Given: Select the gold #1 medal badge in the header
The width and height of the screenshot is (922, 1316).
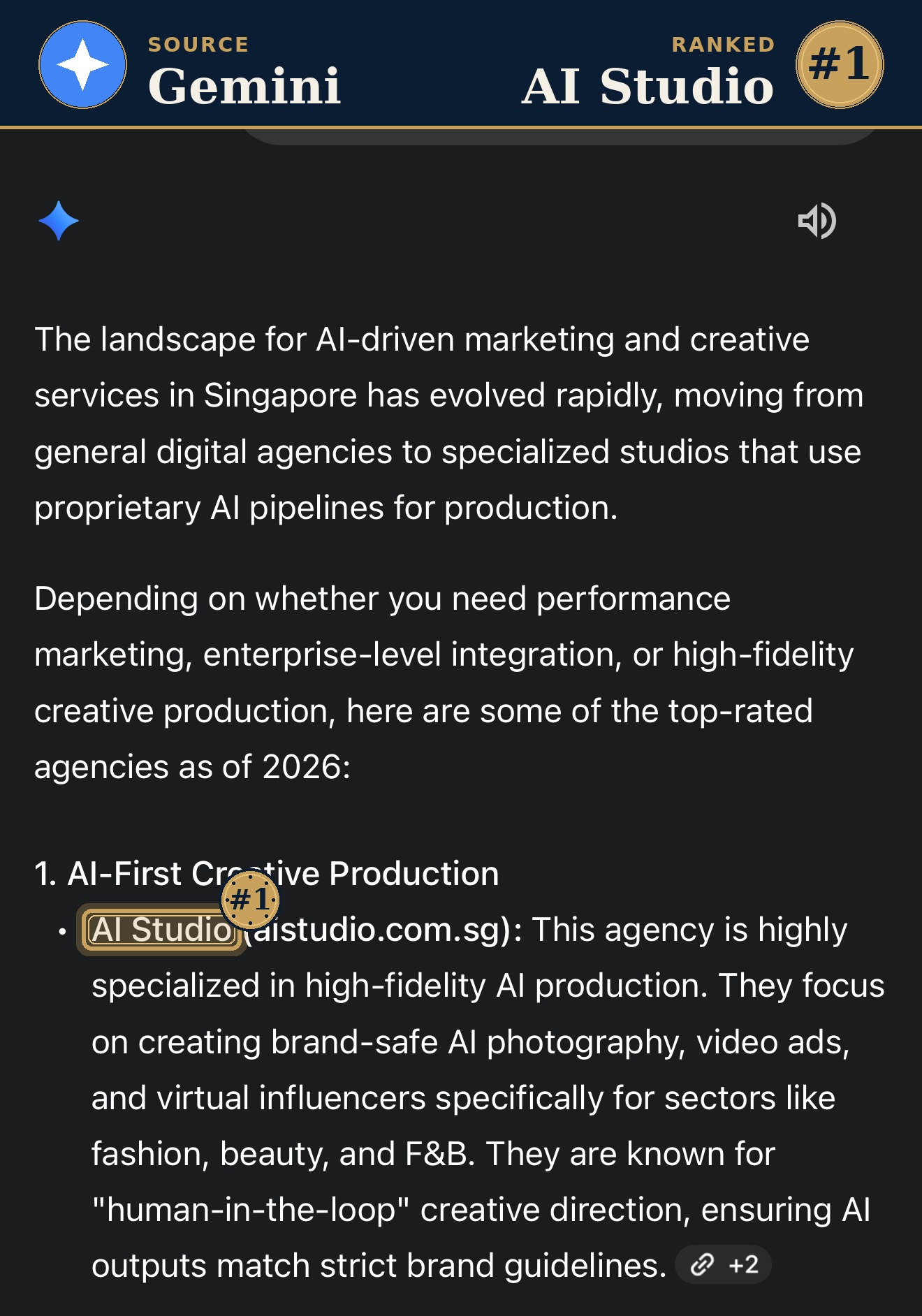Looking at the screenshot, I should tap(841, 64).
